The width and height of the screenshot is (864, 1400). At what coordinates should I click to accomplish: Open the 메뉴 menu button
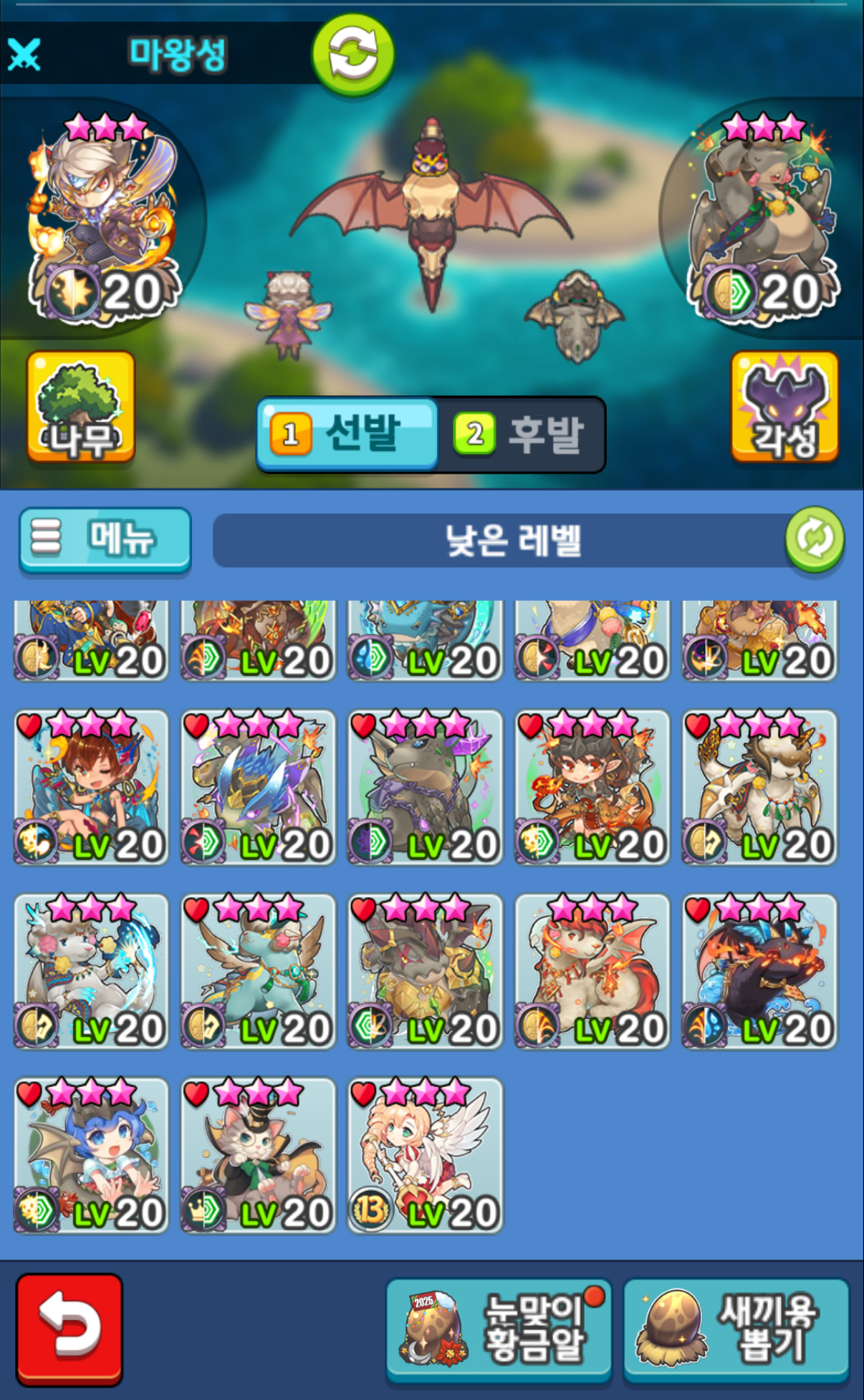(105, 539)
